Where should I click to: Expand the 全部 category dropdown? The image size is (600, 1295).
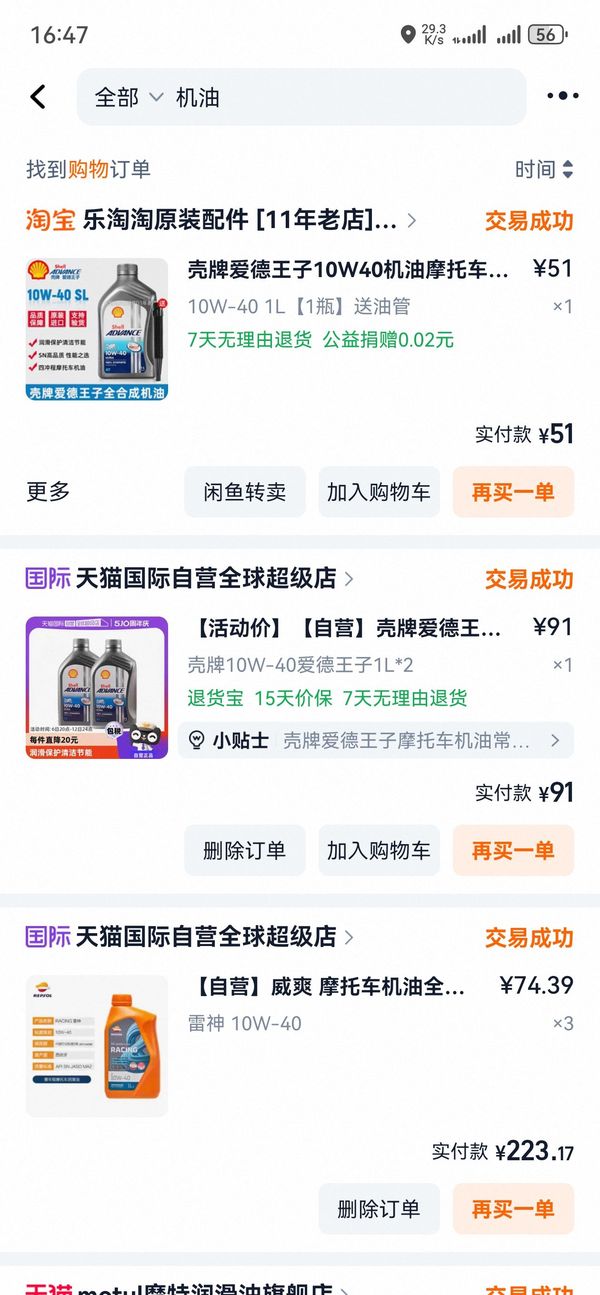point(128,97)
